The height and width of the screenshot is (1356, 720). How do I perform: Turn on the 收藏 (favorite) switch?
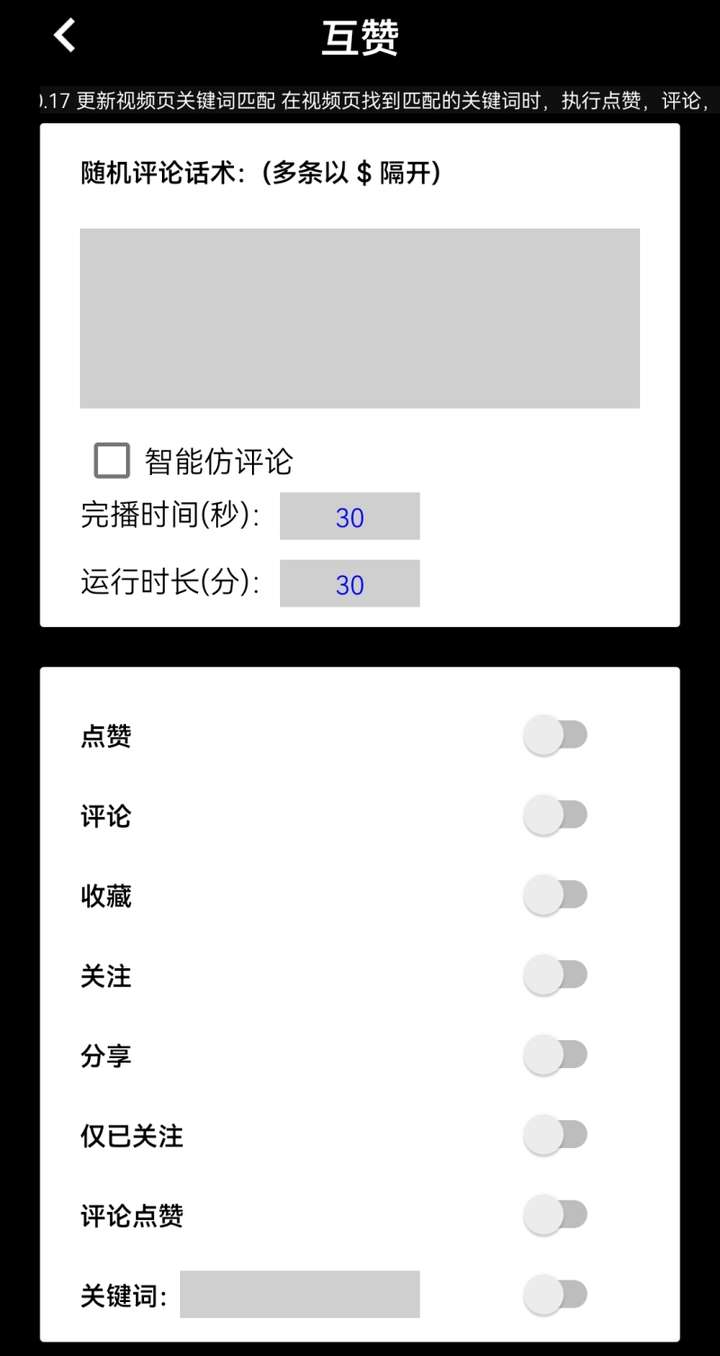[x=556, y=895]
